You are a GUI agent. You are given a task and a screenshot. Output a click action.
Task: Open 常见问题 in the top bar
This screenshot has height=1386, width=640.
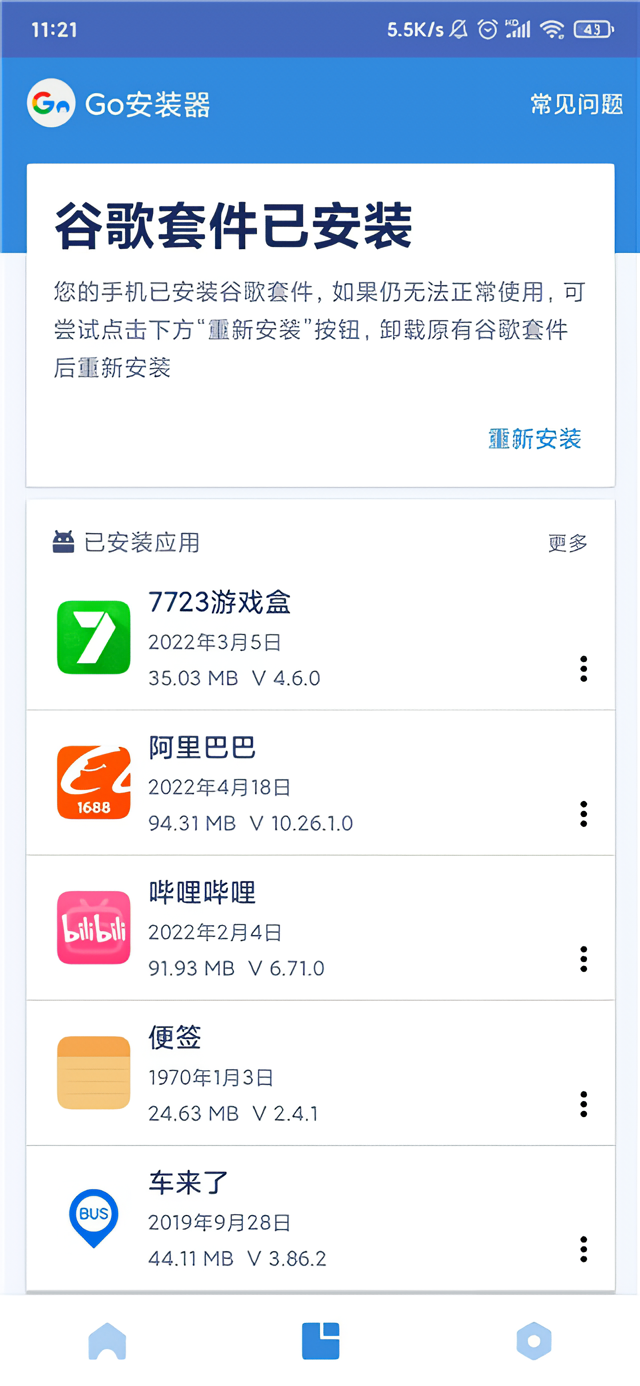(x=576, y=104)
